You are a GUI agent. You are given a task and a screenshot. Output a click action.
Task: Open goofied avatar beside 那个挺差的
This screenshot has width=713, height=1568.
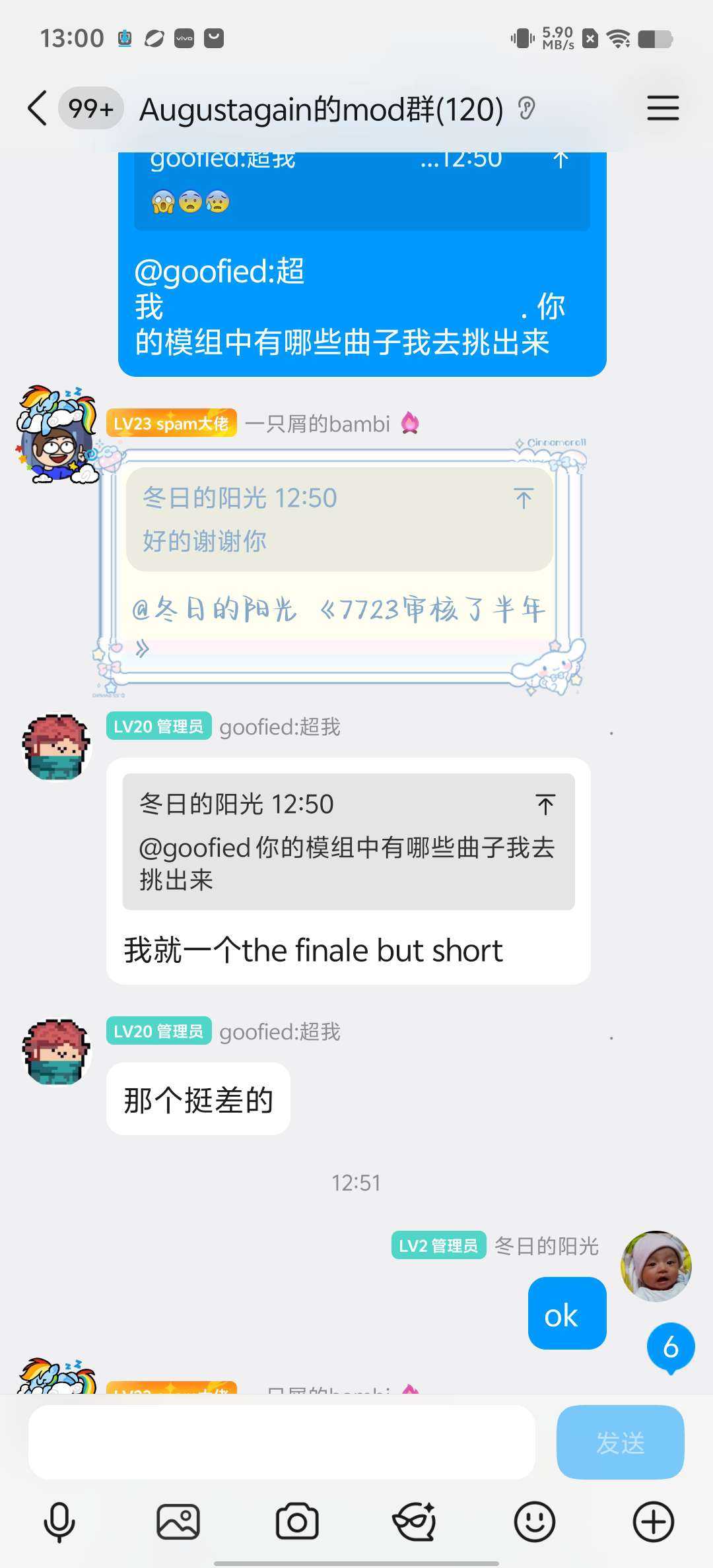pos(57,1052)
